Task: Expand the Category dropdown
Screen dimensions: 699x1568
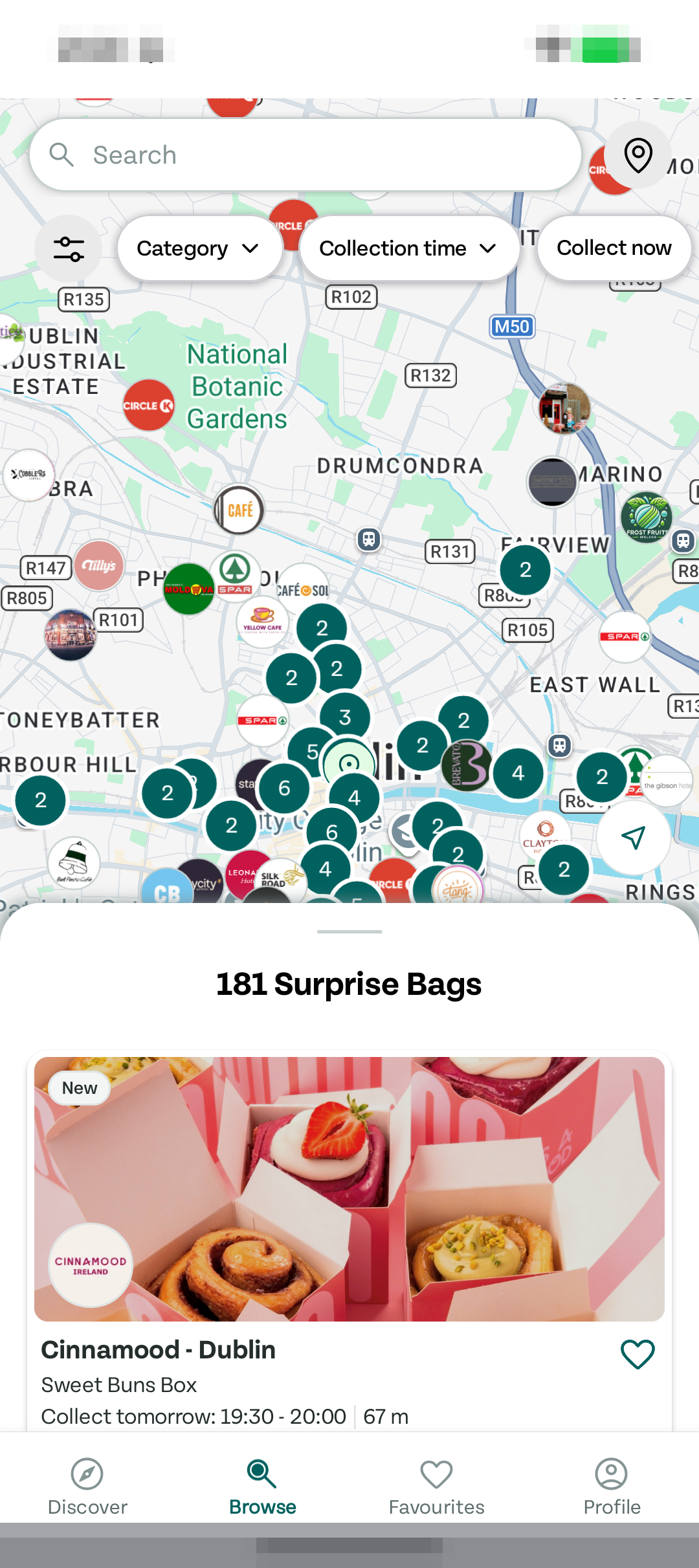Action: [199, 248]
